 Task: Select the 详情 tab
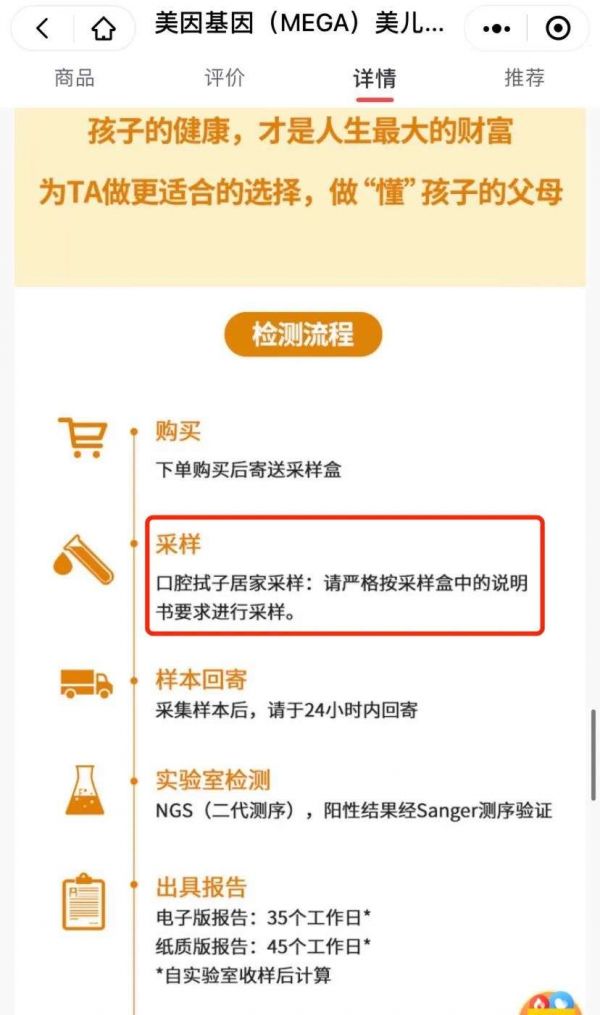point(374,78)
